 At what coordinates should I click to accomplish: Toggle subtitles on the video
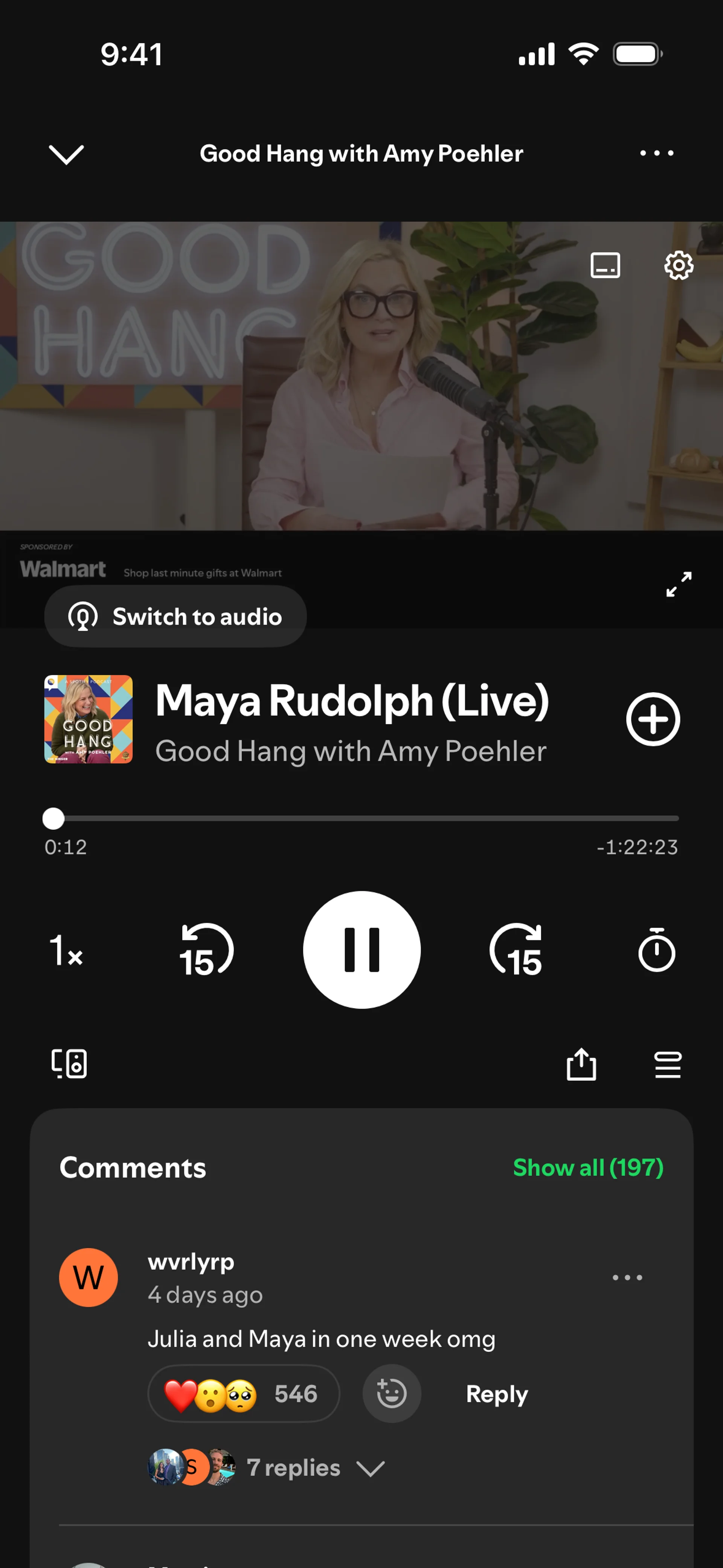[x=605, y=265]
